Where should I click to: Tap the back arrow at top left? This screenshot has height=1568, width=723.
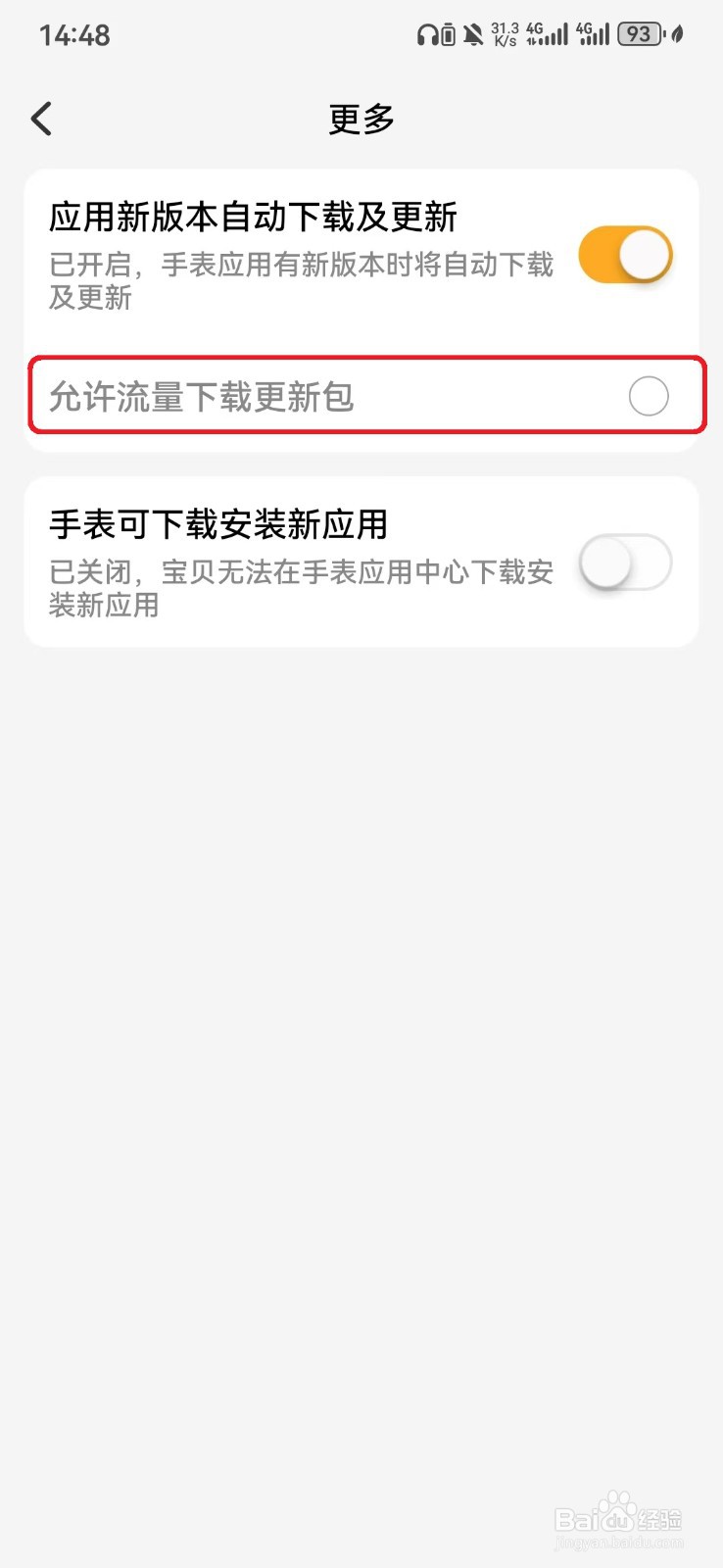(40, 118)
